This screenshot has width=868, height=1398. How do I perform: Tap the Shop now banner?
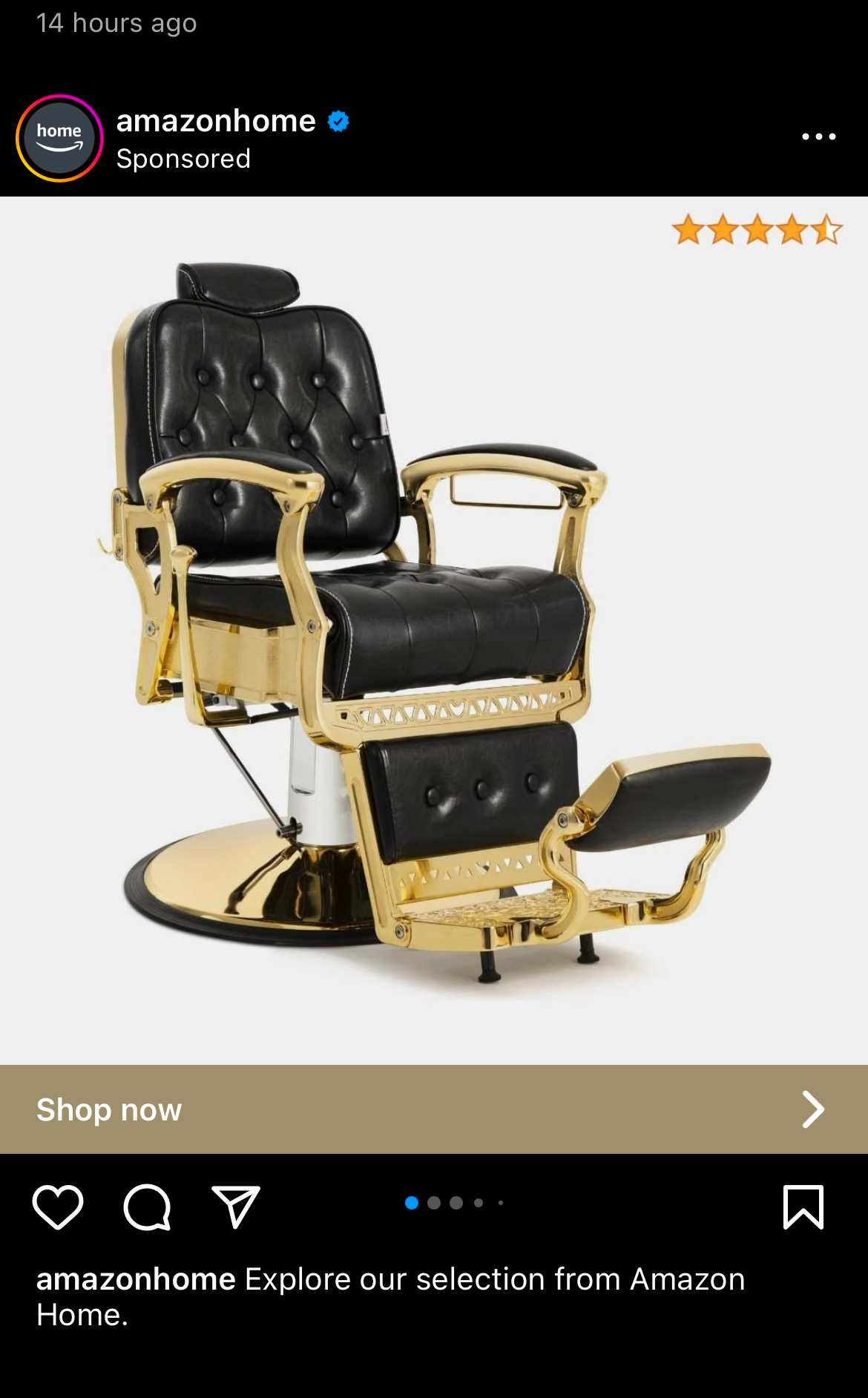click(x=434, y=1109)
